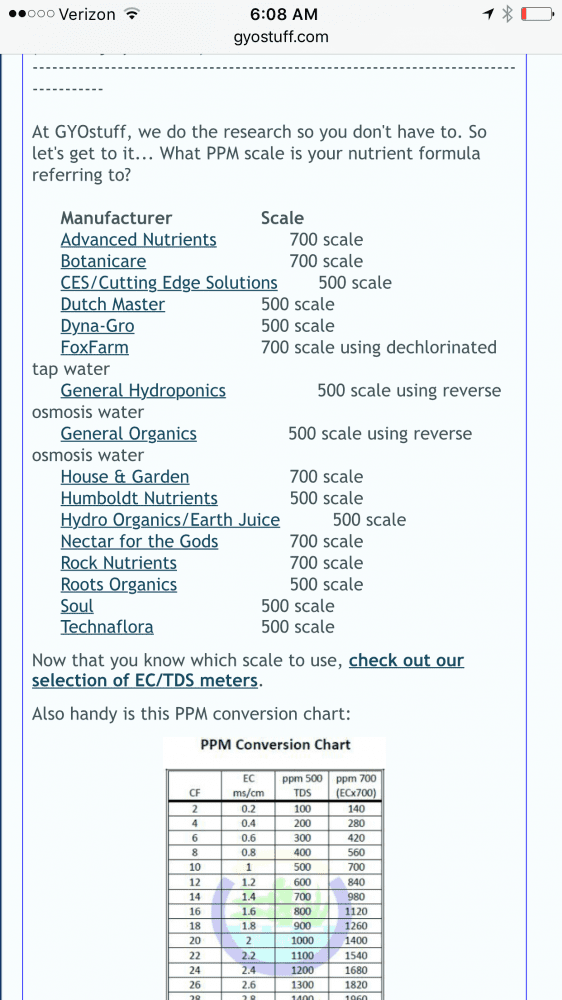562x1000 pixels.
Task: Tap the Soul manufacturer link
Action: 77,607
